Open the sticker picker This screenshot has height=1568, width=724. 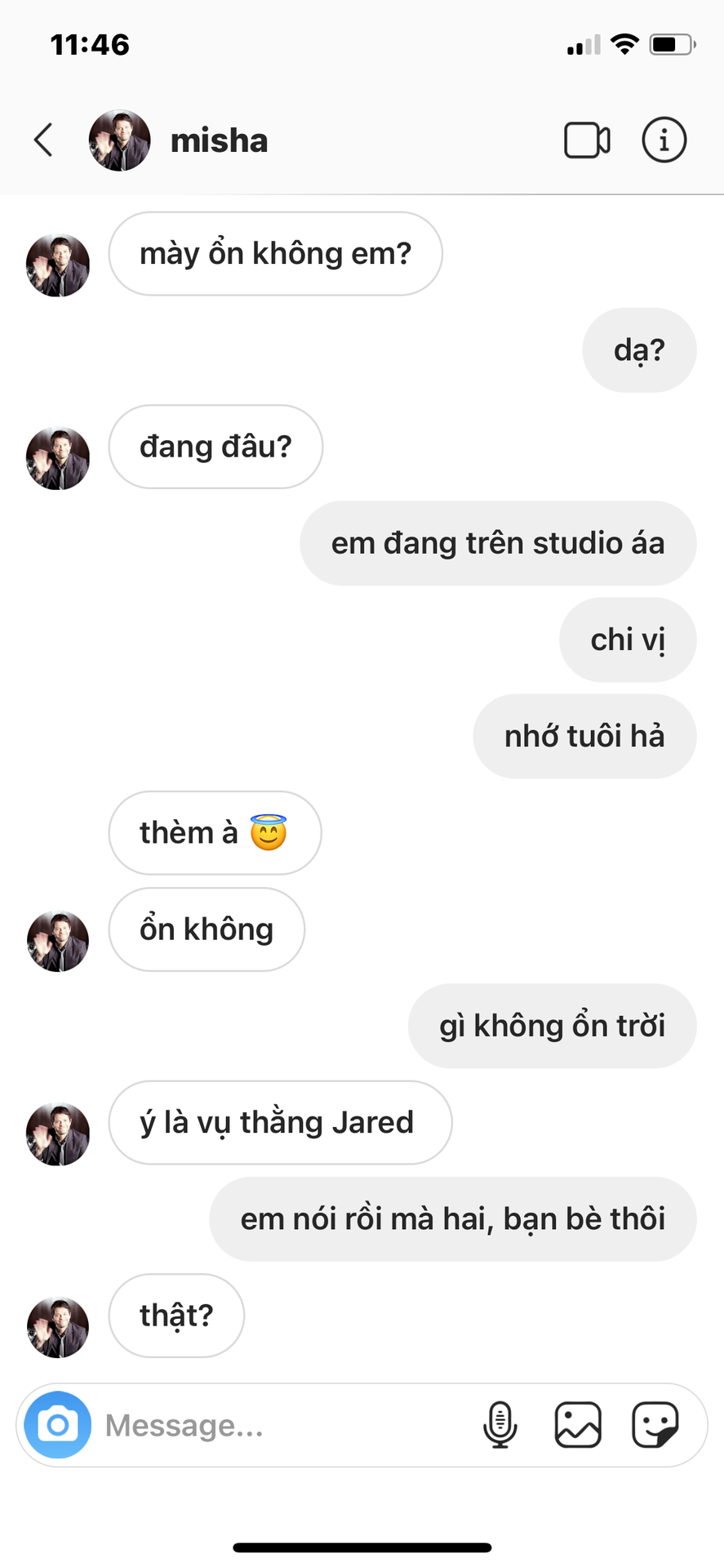tap(655, 1425)
